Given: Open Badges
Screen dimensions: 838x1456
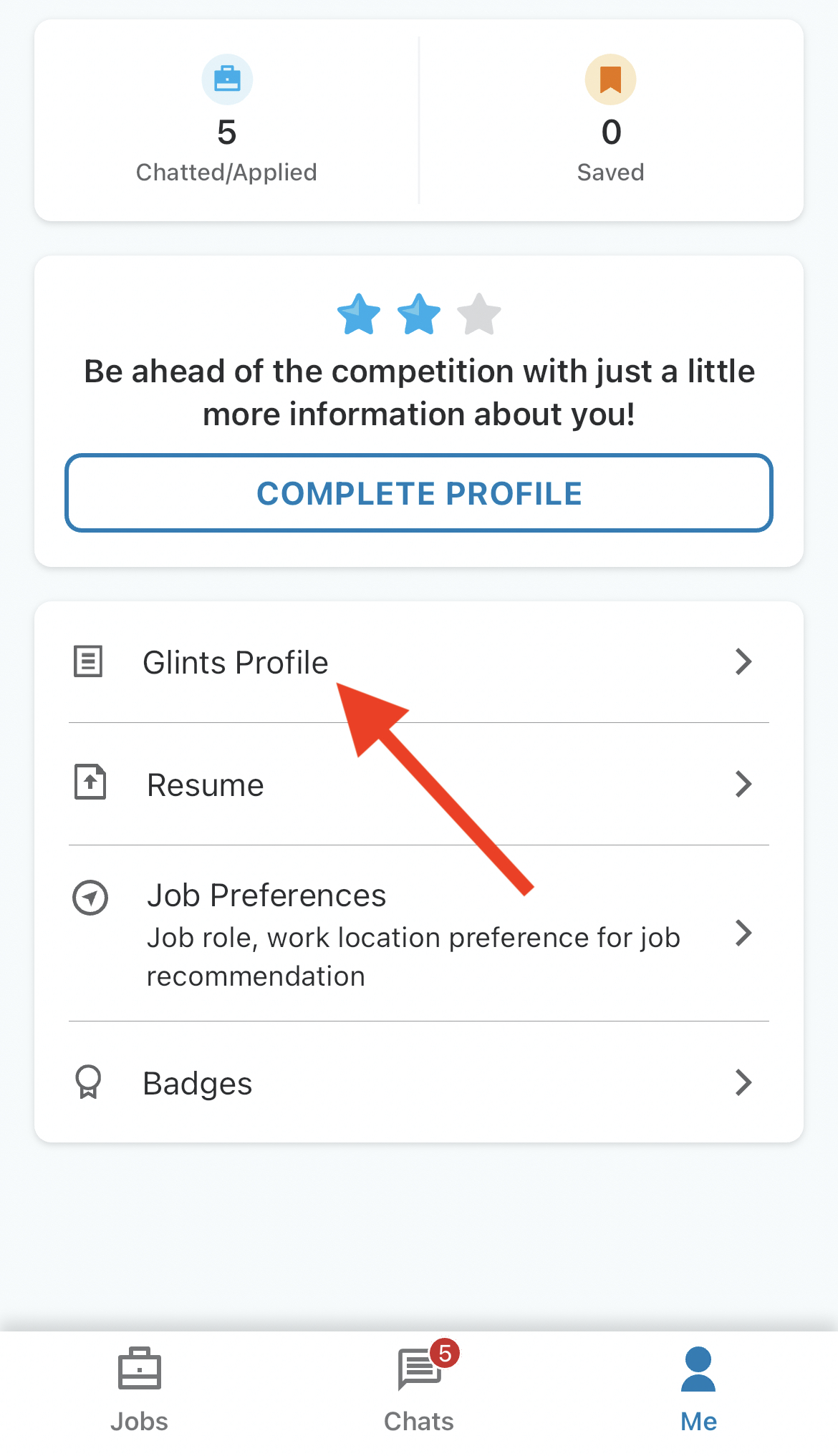Looking at the screenshot, I should coord(419,1083).
